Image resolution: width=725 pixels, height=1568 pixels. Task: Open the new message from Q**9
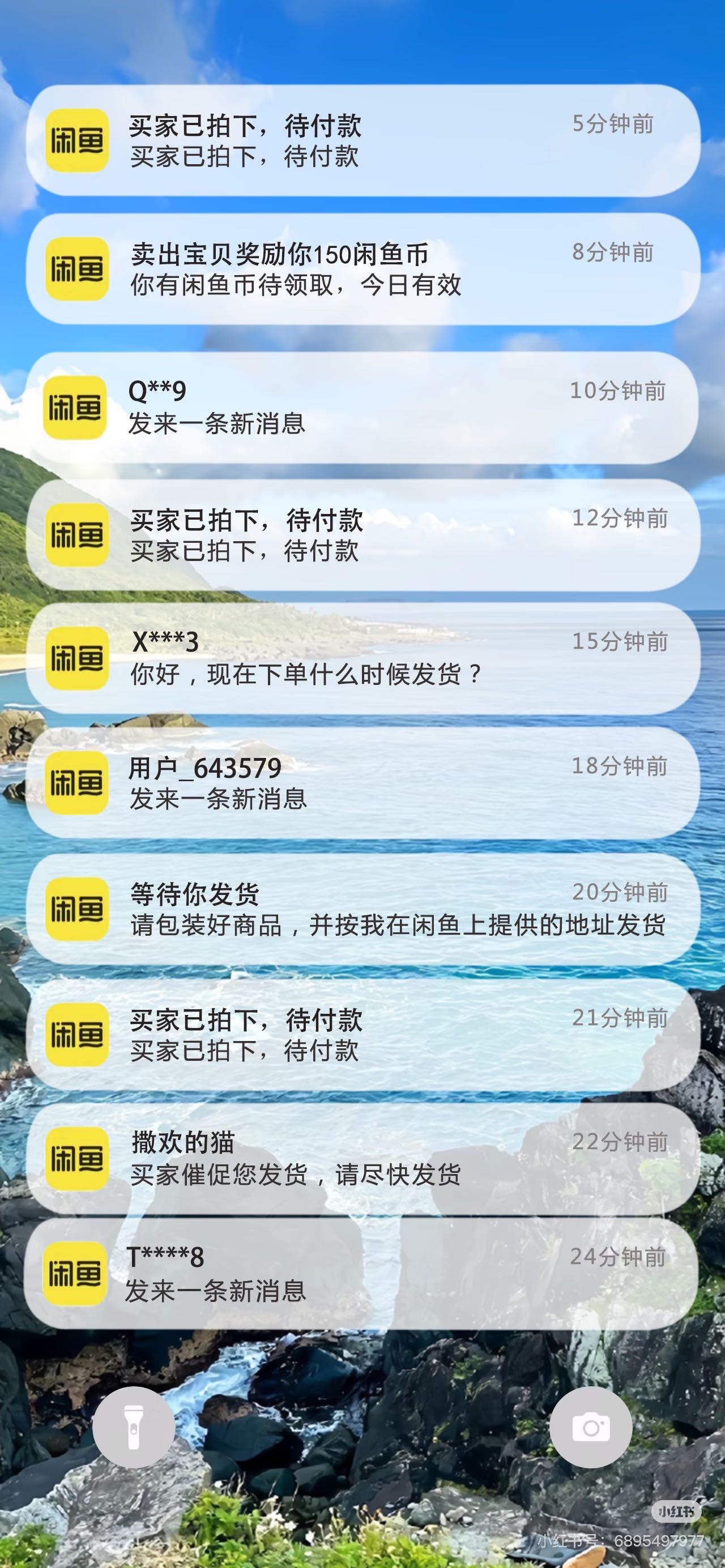[362, 407]
